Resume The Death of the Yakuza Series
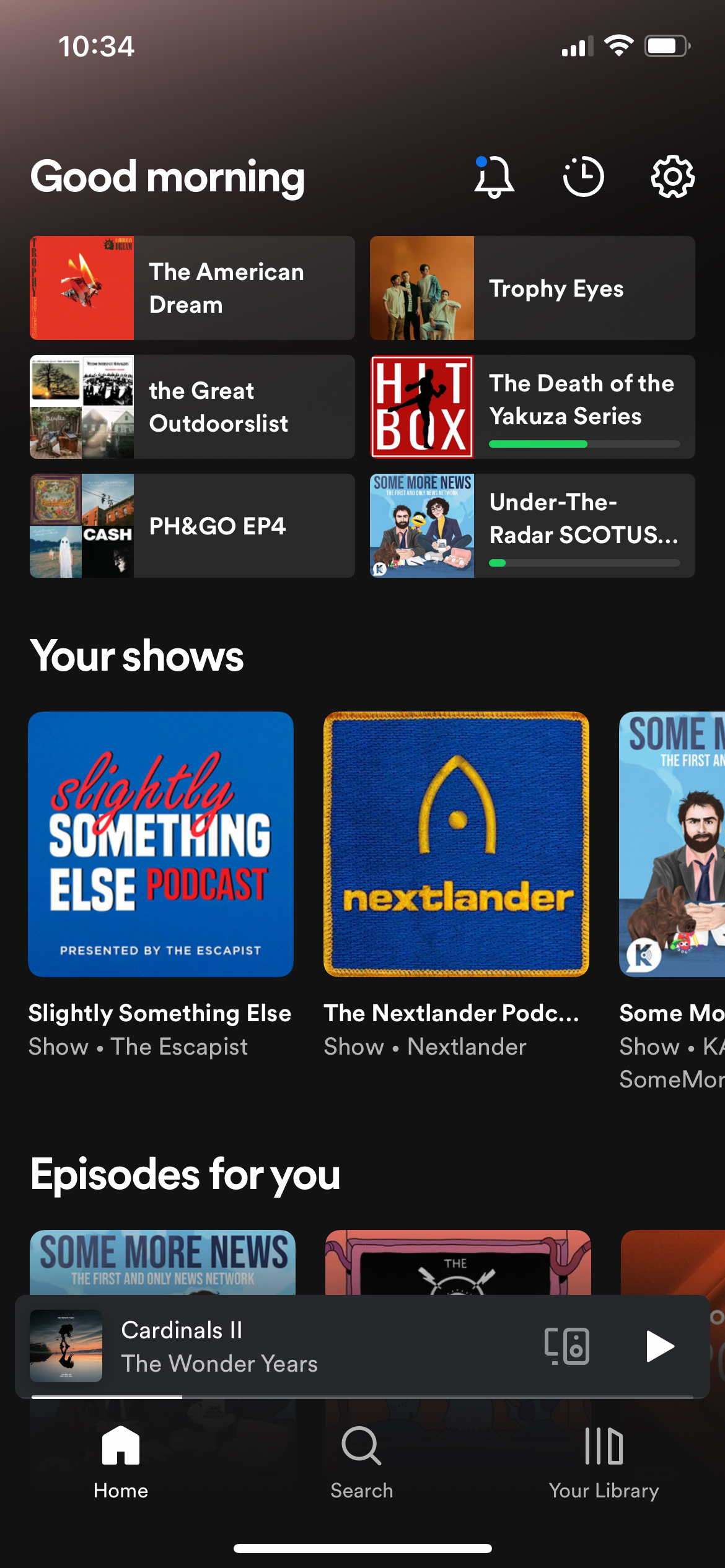The height and width of the screenshot is (1568, 725). [x=532, y=407]
